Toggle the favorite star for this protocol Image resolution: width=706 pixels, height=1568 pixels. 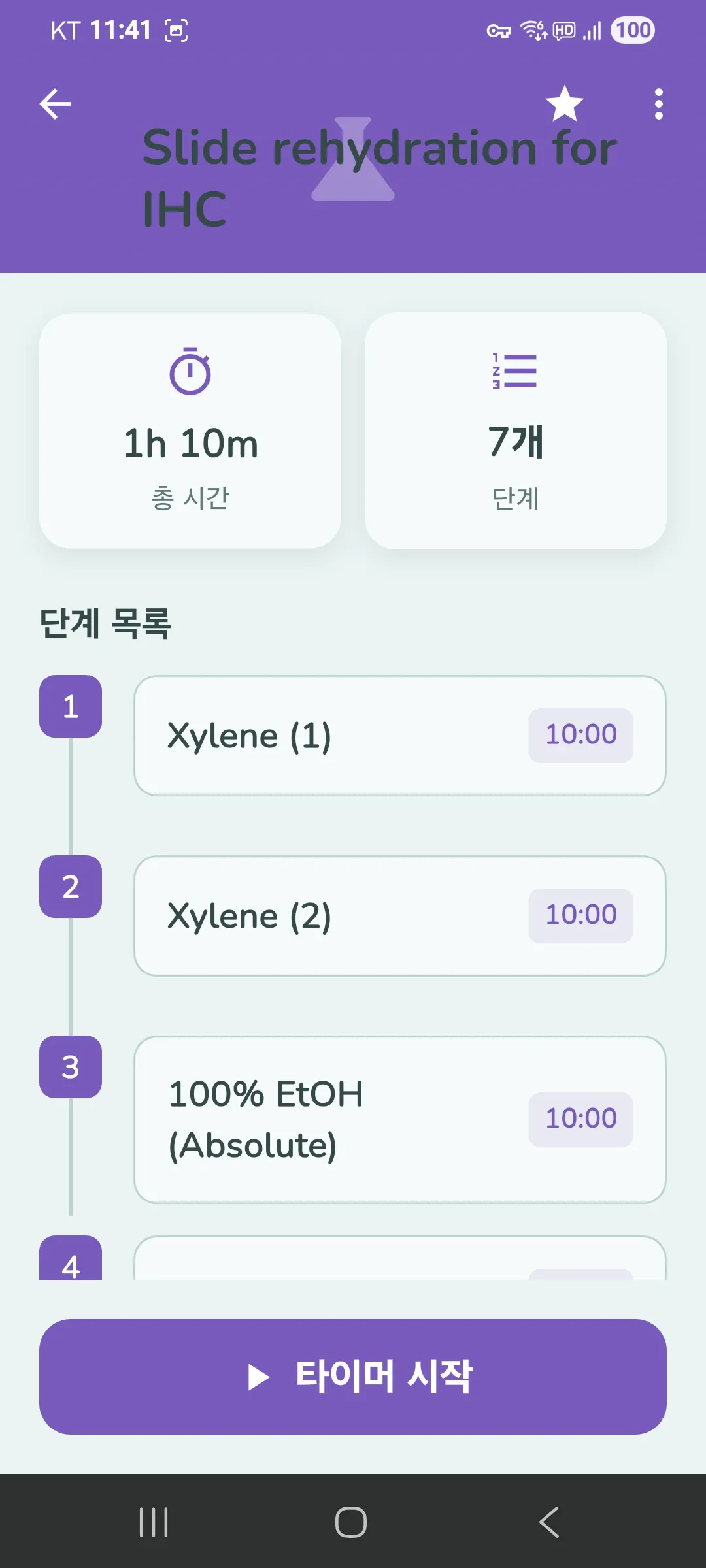[x=564, y=104]
